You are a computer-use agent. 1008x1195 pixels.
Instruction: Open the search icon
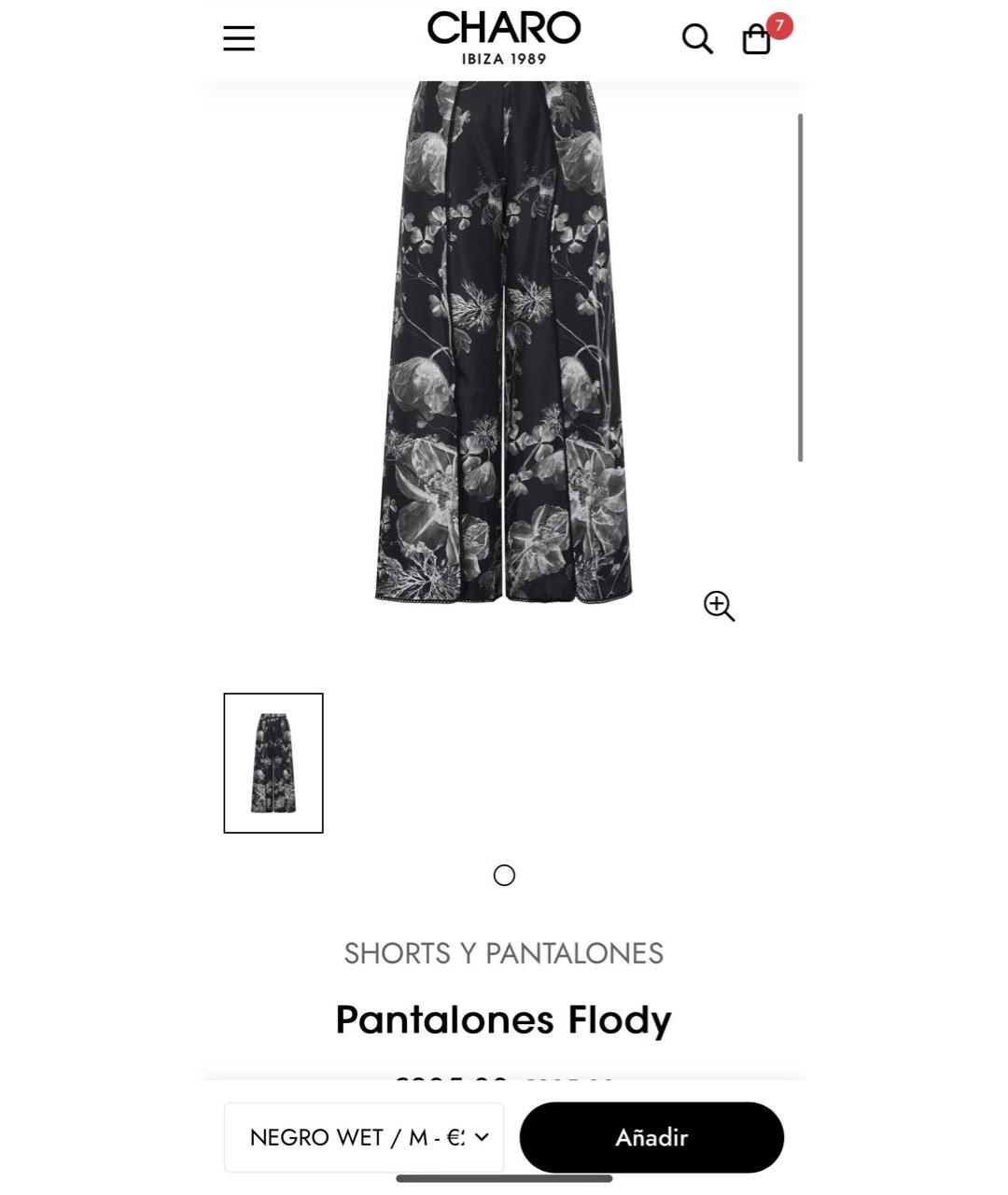point(697,39)
